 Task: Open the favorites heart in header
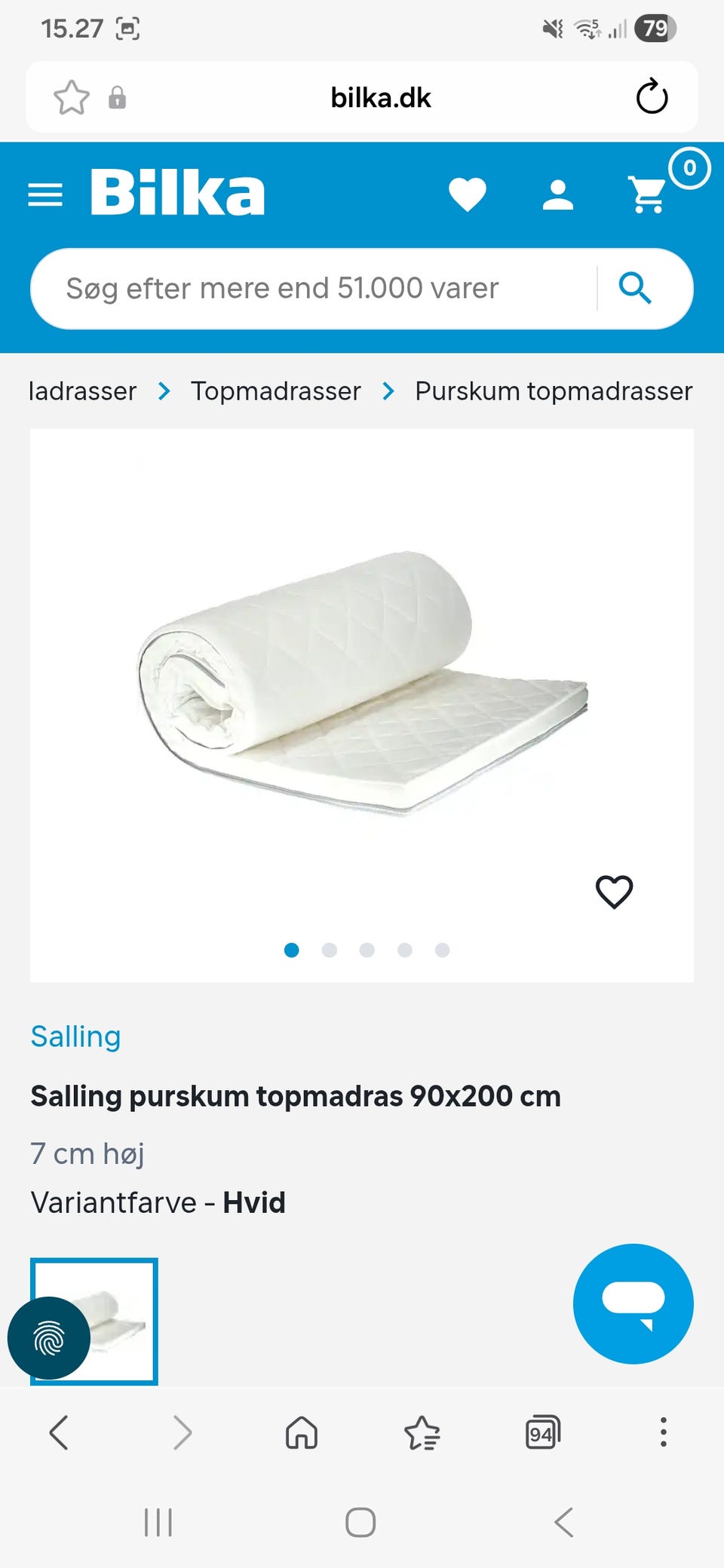click(x=468, y=194)
